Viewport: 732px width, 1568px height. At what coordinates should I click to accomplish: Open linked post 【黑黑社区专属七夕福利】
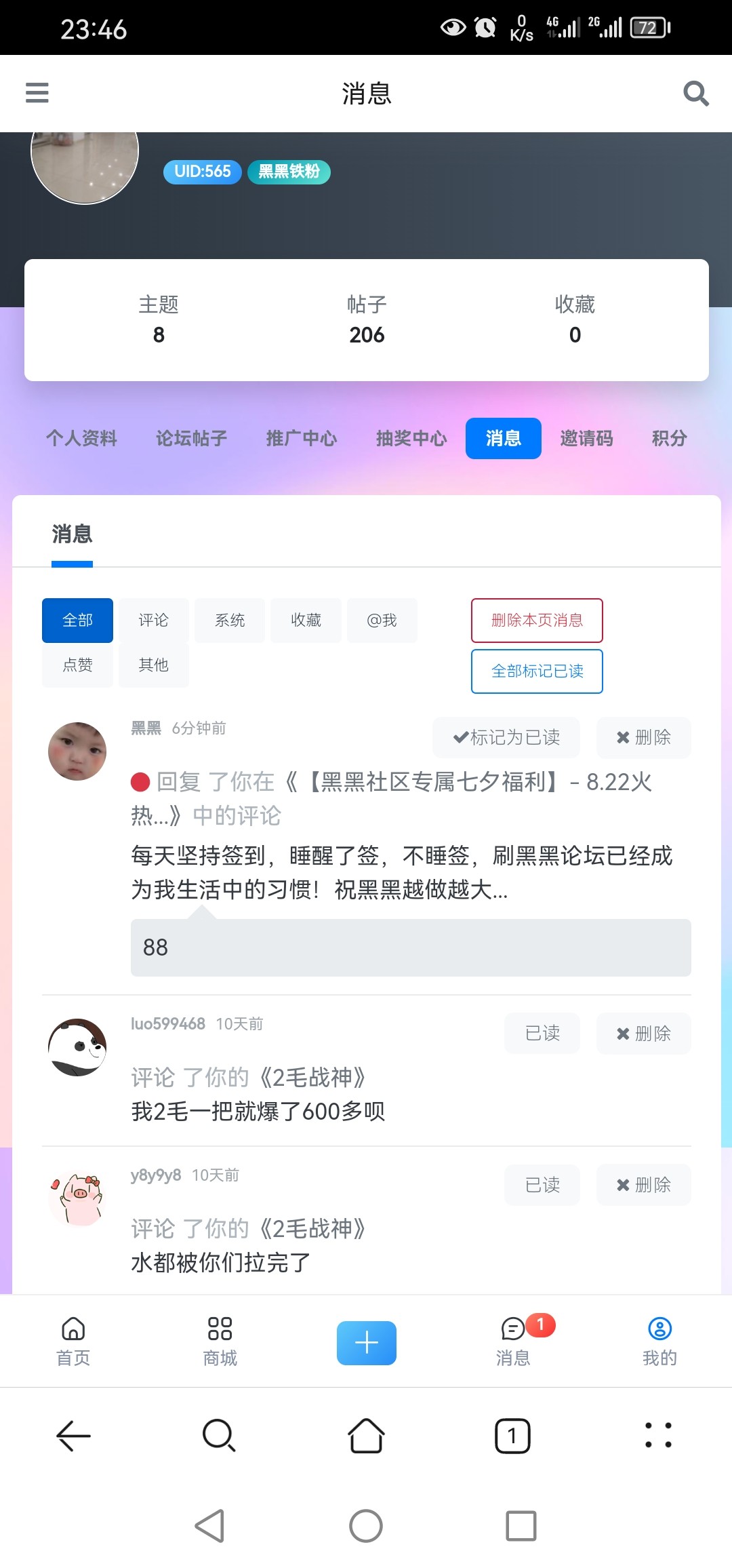434,782
